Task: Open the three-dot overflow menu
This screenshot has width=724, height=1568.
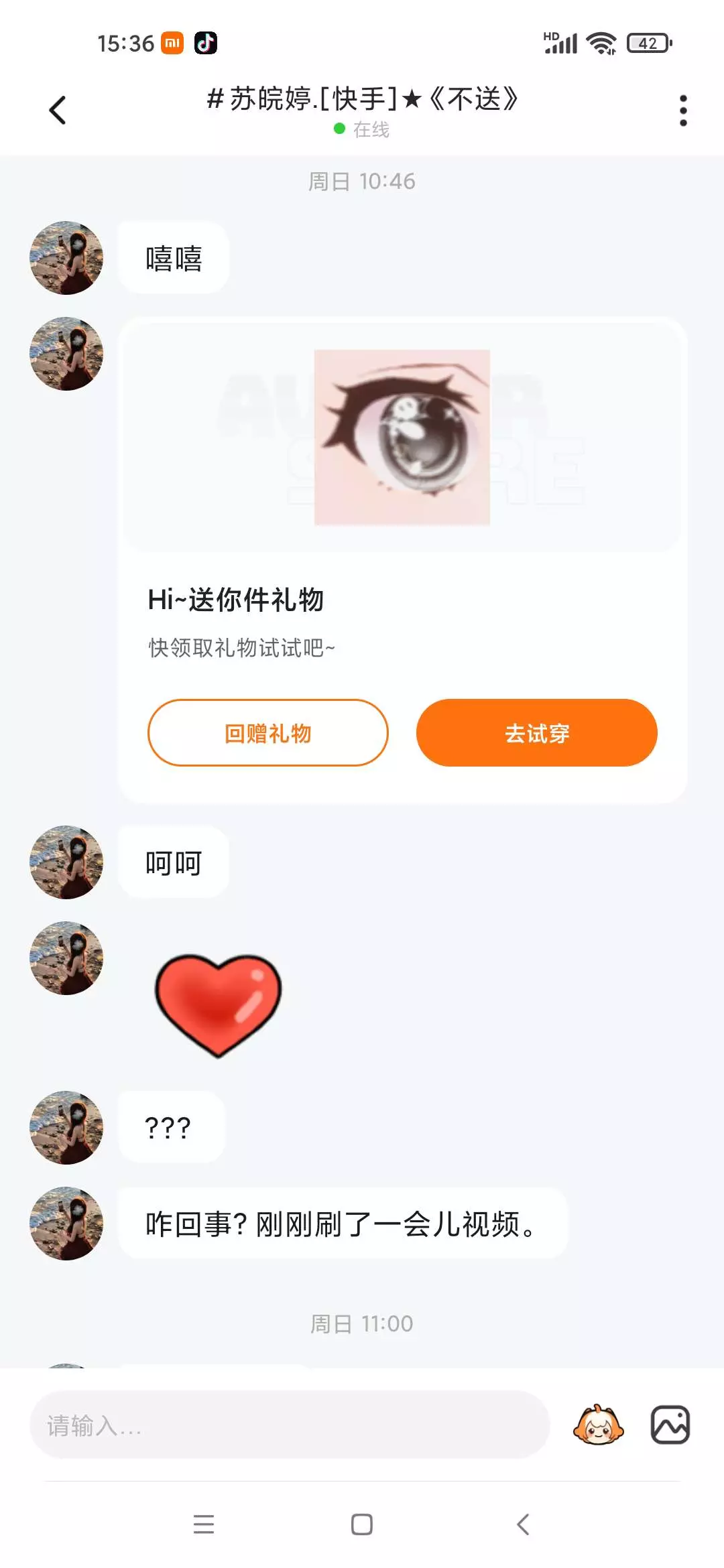Action: pyautogui.click(x=682, y=111)
